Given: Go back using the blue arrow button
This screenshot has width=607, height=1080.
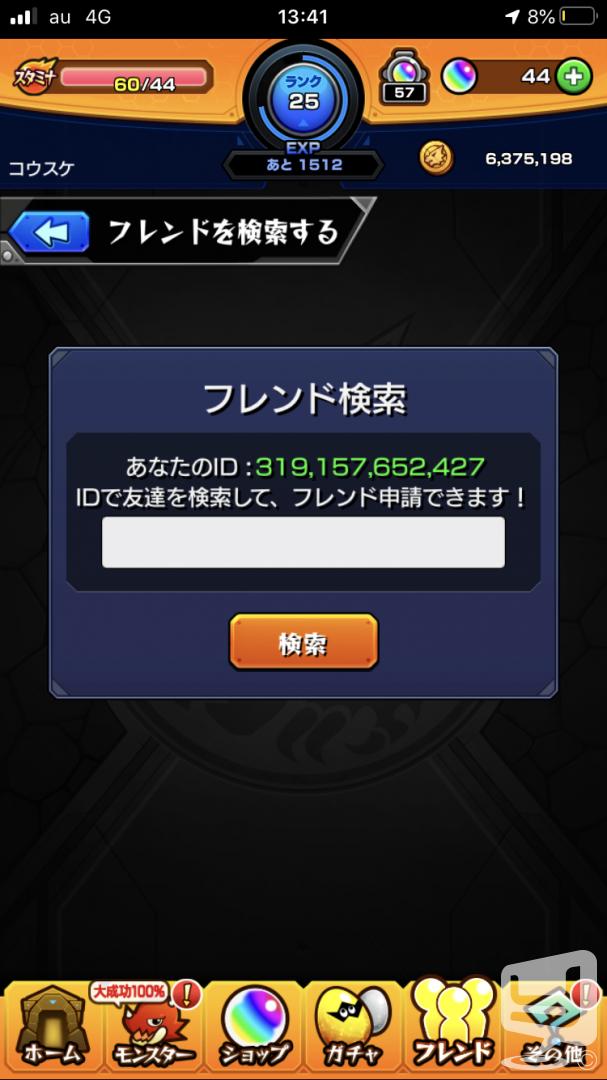Looking at the screenshot, I should pyautogui.click(x=50, y=233).
